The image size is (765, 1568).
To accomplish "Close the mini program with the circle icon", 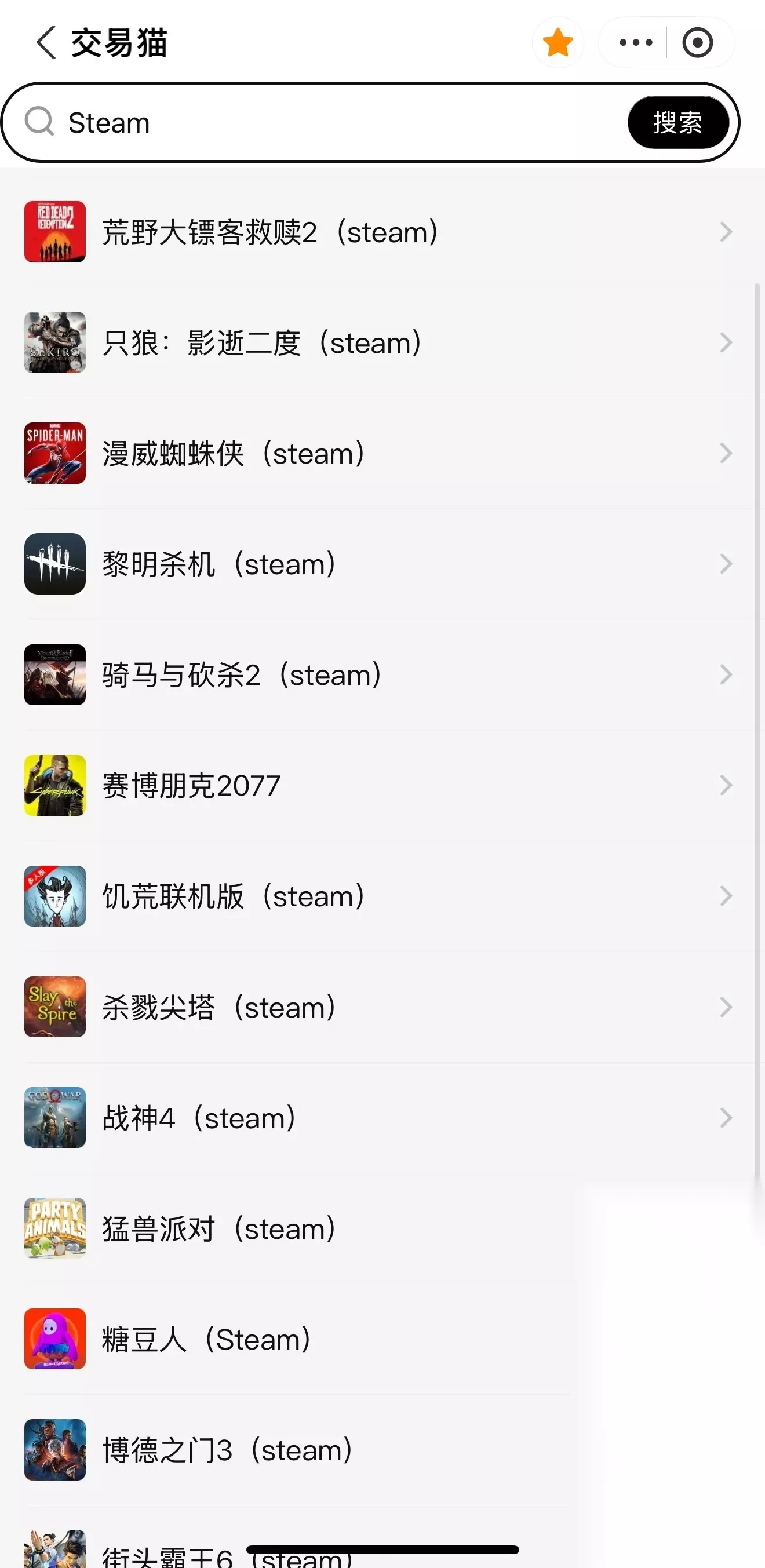I will pyautogui.click(x=697, y=43).
